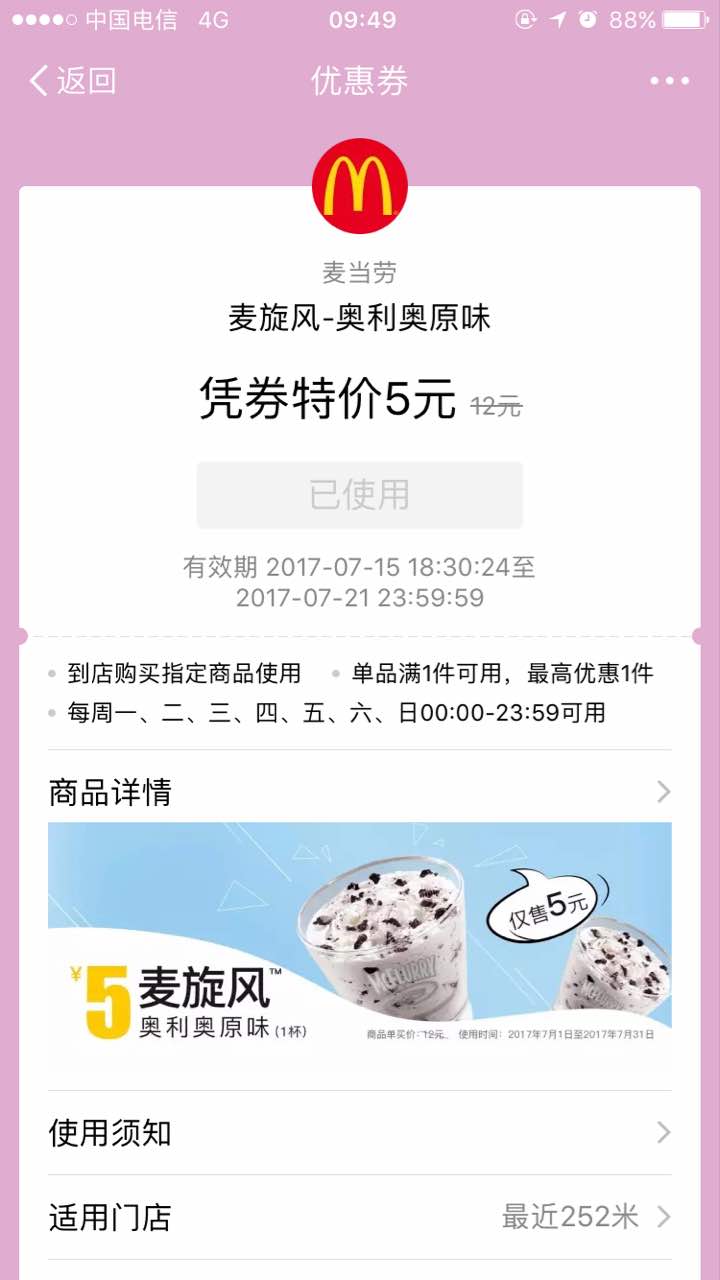View 适用门店 applicable stores list
Viewport: 720px width, 1280px height.
359,1217
